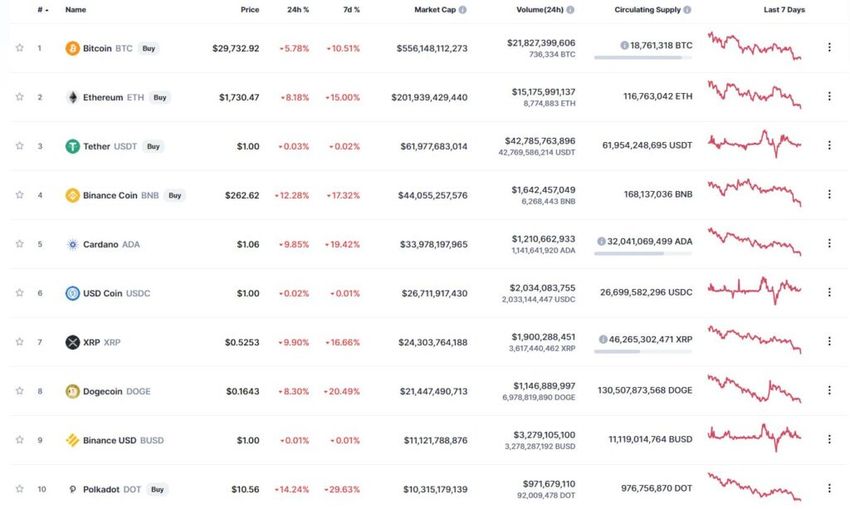
Task: Tap the Buy button next to Bitcoin
Action: click(x=148, y=48)
